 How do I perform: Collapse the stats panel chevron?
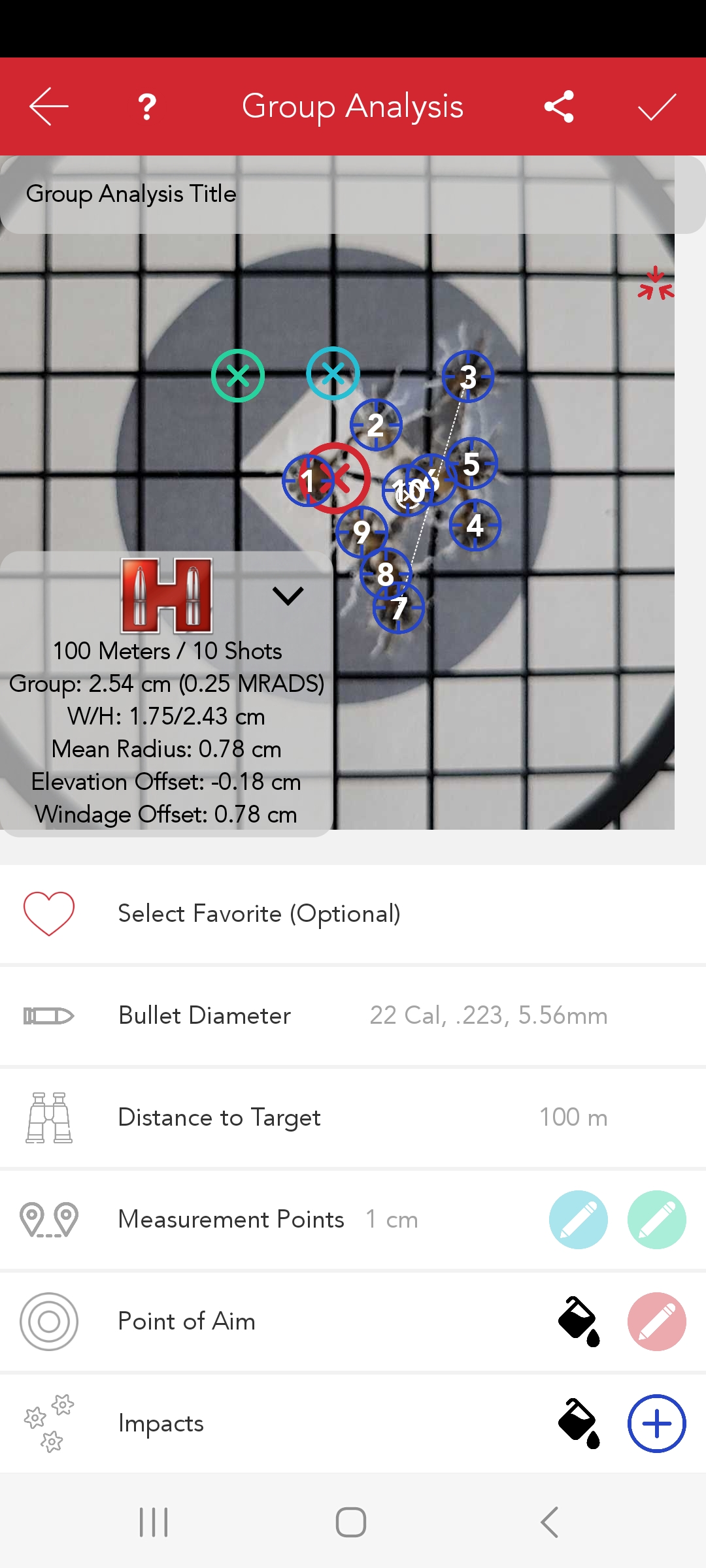pyautogui.click(x=288, y=595)
